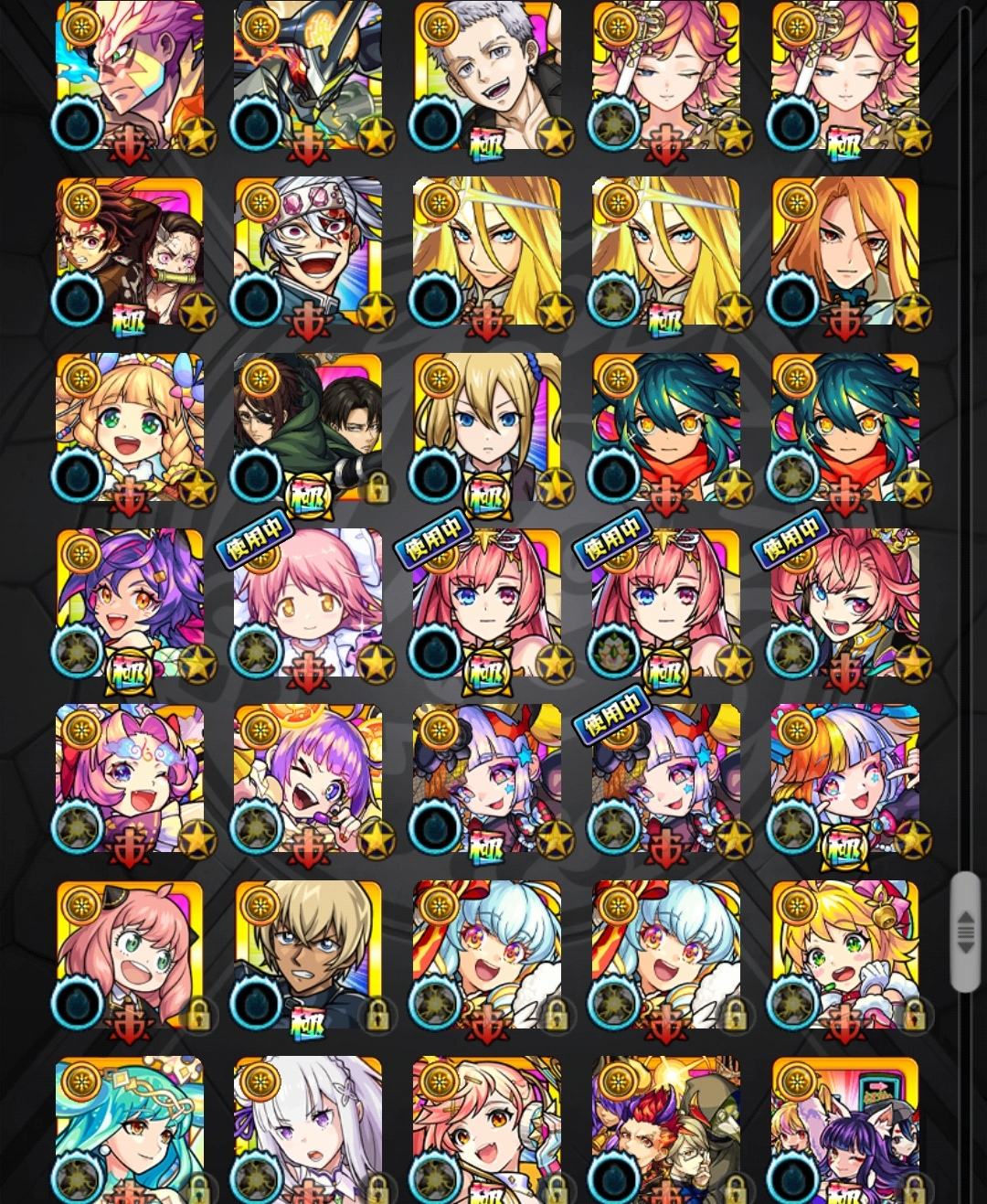987x1204 pixels.
Task: Open the pink-haired green-eyed child character
Action: (x=130, y=955)
